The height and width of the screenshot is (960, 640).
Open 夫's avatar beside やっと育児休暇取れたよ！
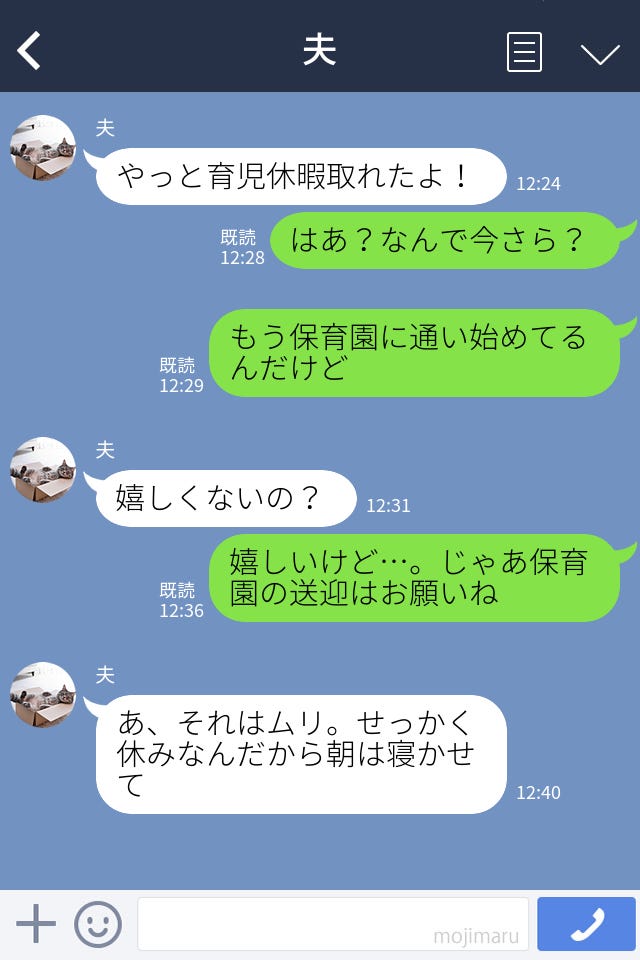click(43, 148)
